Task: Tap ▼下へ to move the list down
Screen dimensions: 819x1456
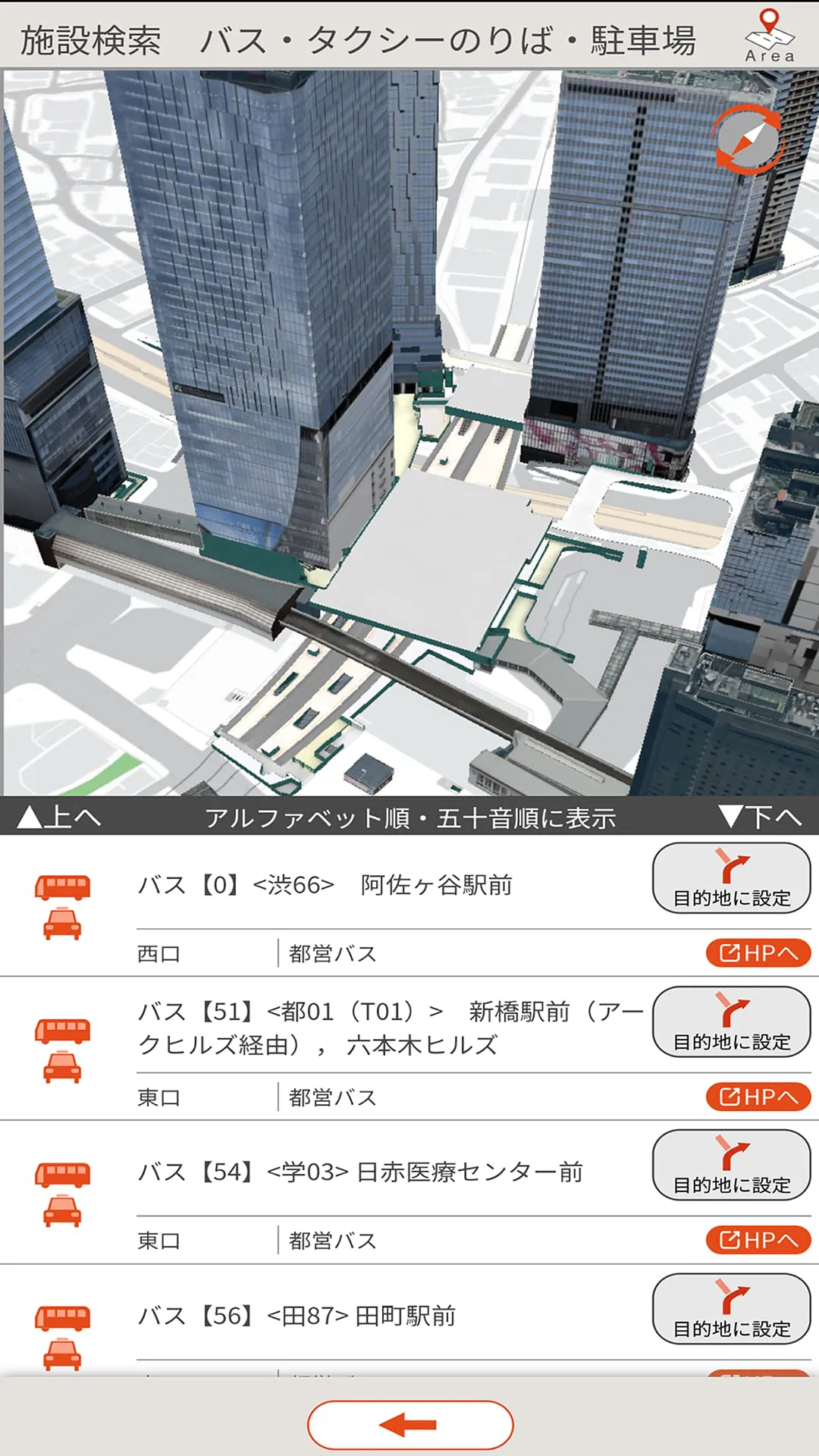Action: 760,817
